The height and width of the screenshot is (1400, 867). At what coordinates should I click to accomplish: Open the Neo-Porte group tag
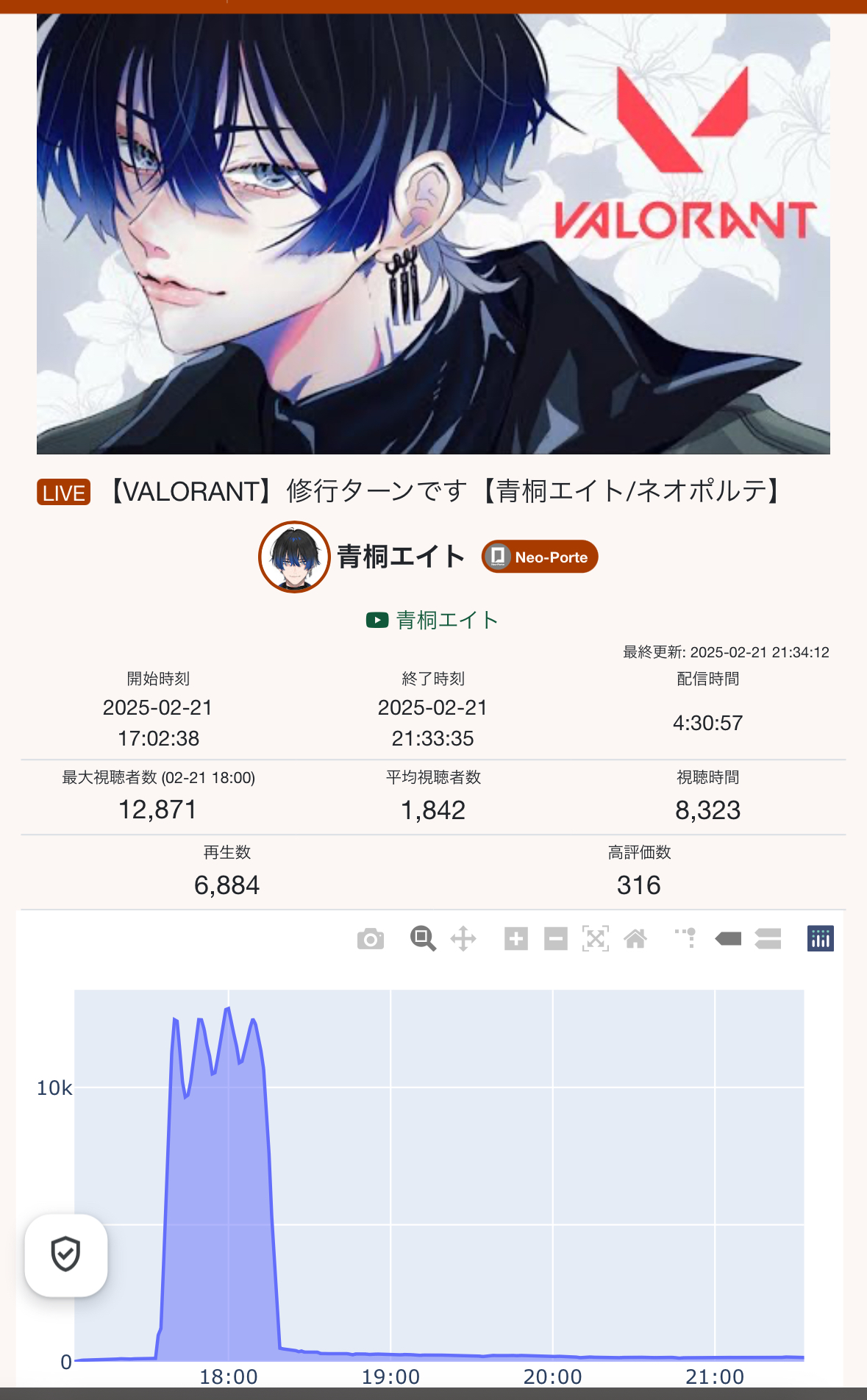click(540, 557)
